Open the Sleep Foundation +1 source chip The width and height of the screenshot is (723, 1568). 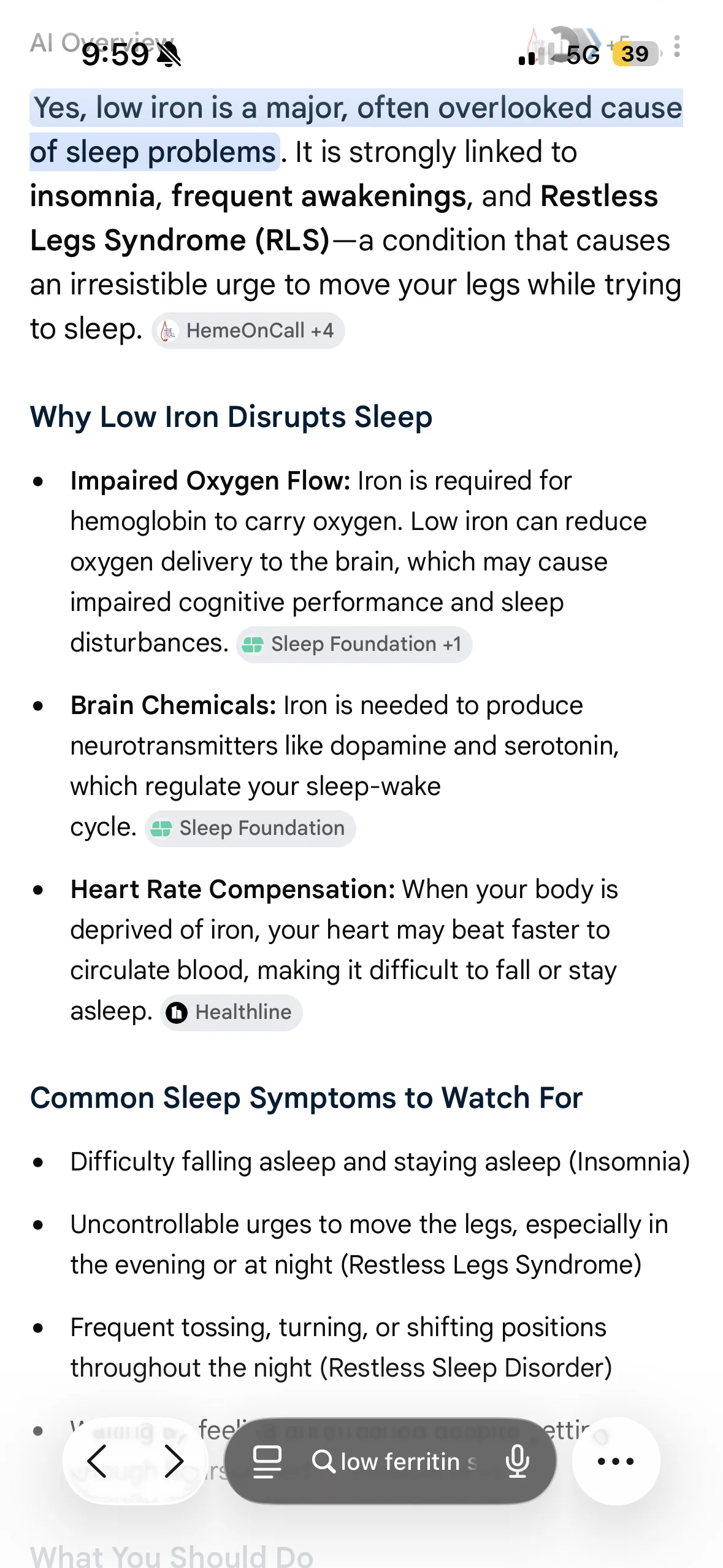click(354, 644)
